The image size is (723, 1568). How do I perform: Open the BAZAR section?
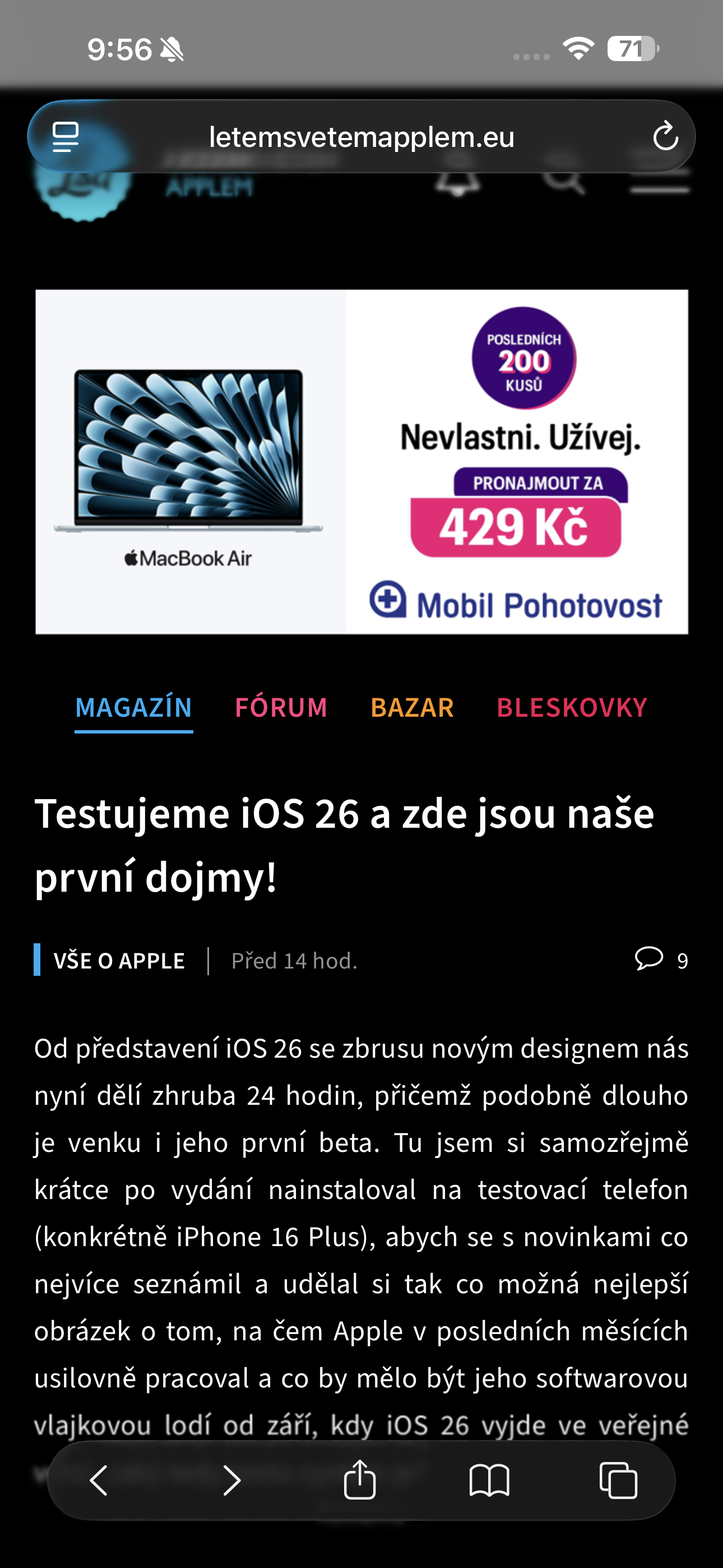pyautogui.click(x=412, y=708)
